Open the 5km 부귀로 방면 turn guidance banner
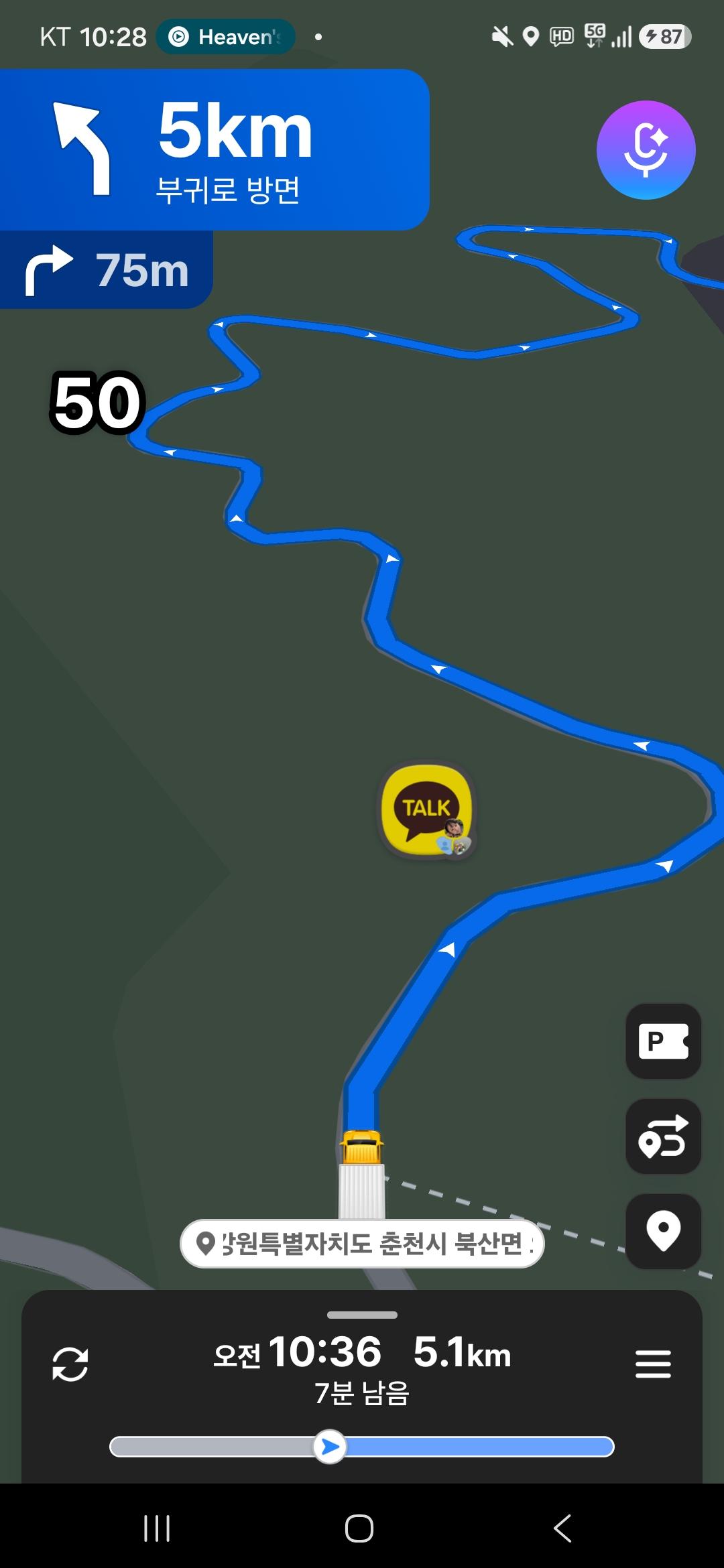Image resolution: width=724 pixels, height=1568 pixels. pos(215,149)
